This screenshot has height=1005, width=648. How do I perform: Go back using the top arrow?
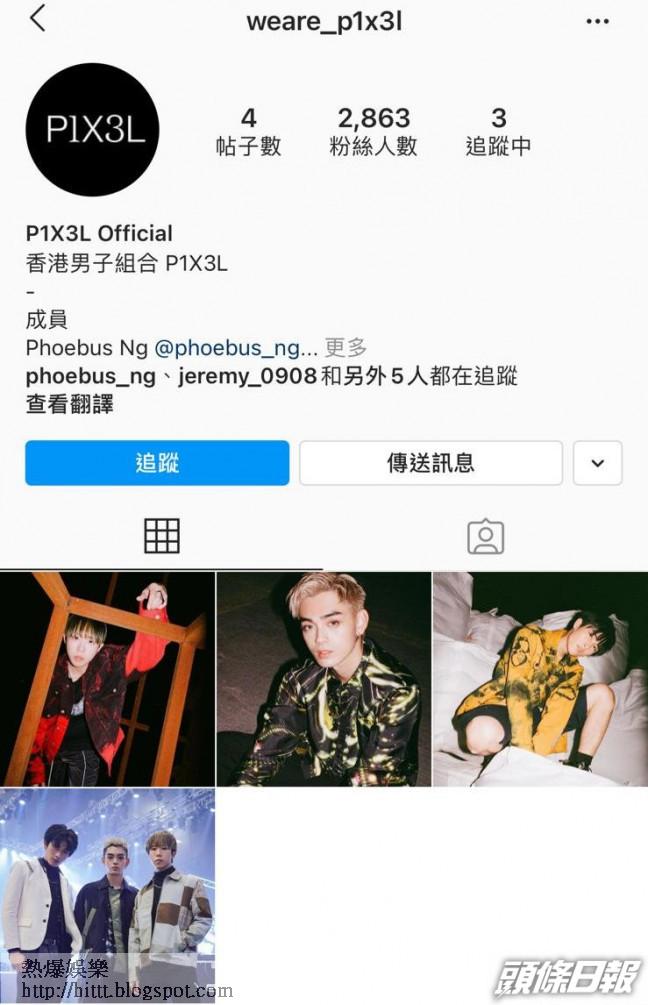click(x=38, y=18)
